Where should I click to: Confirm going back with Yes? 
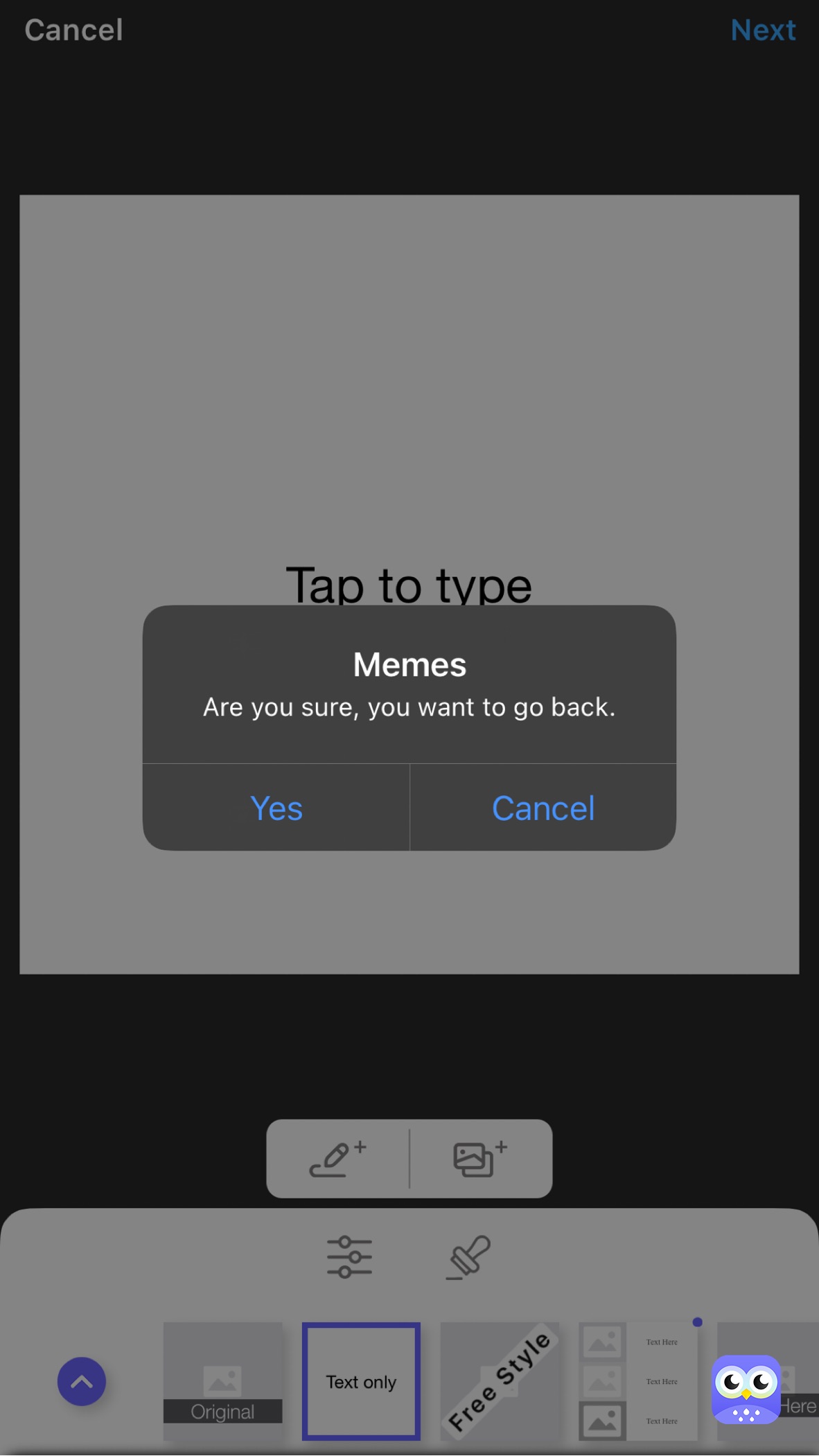point(276,808)
